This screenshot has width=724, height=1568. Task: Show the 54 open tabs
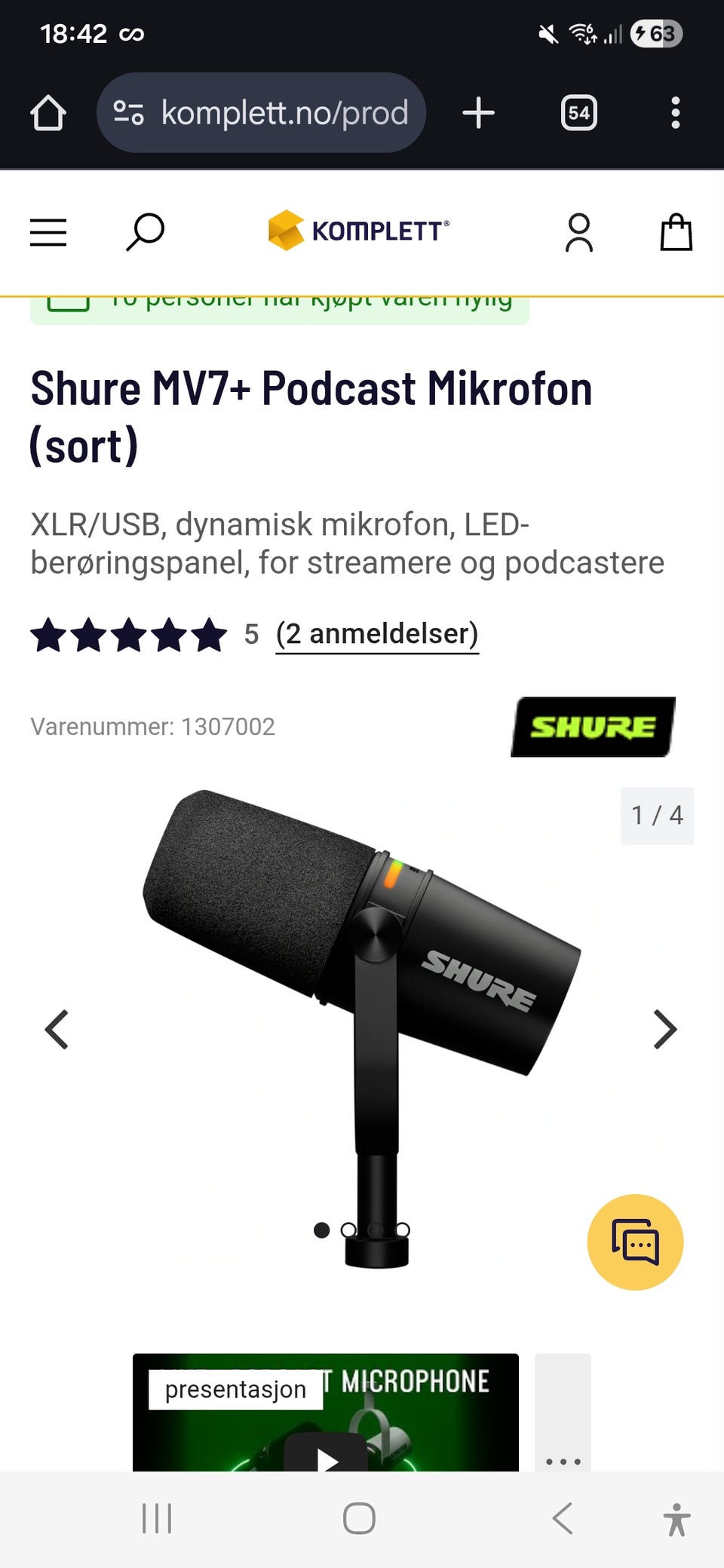[579, 113]
